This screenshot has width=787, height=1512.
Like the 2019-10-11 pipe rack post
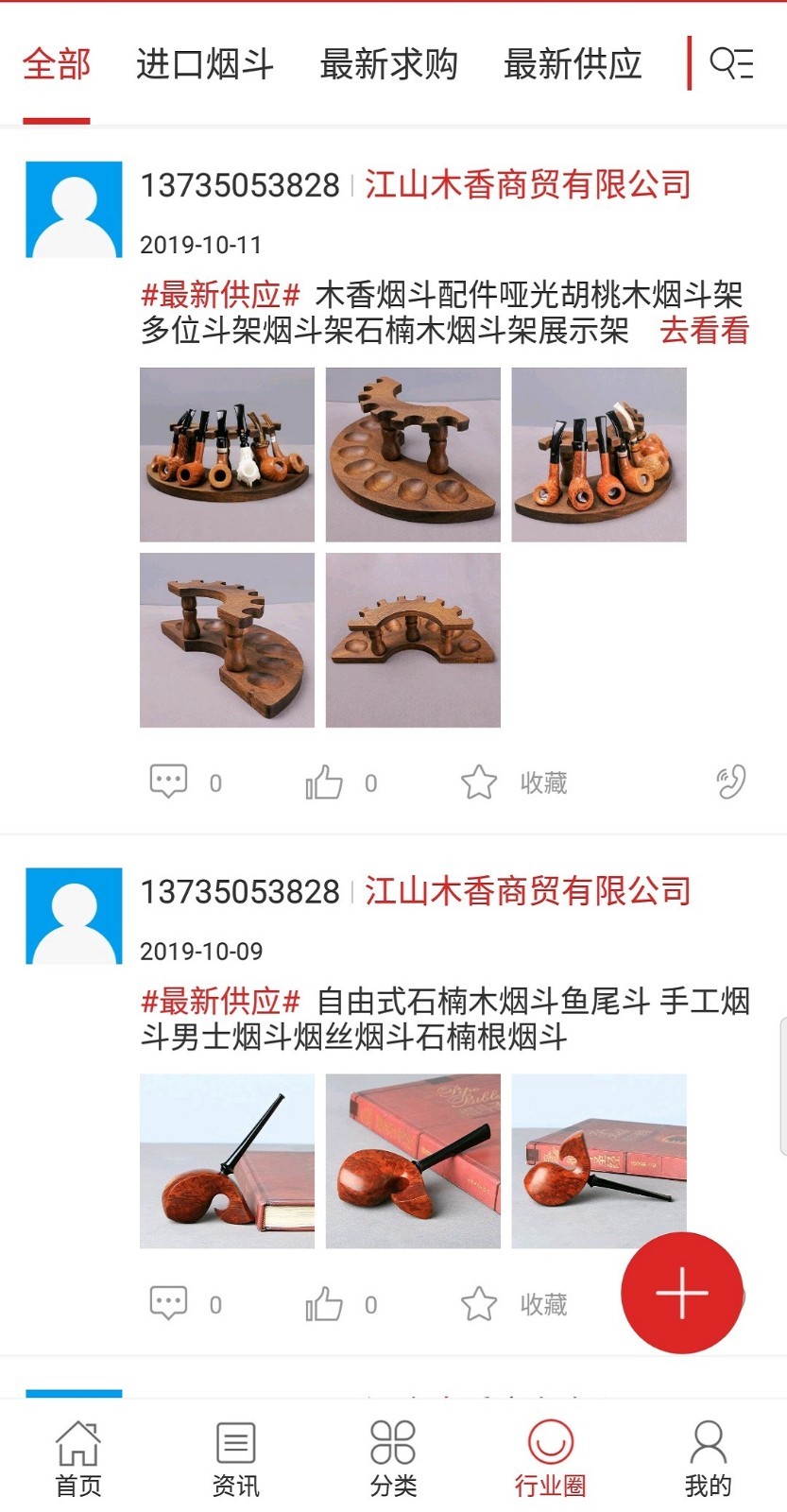point(324,782)
